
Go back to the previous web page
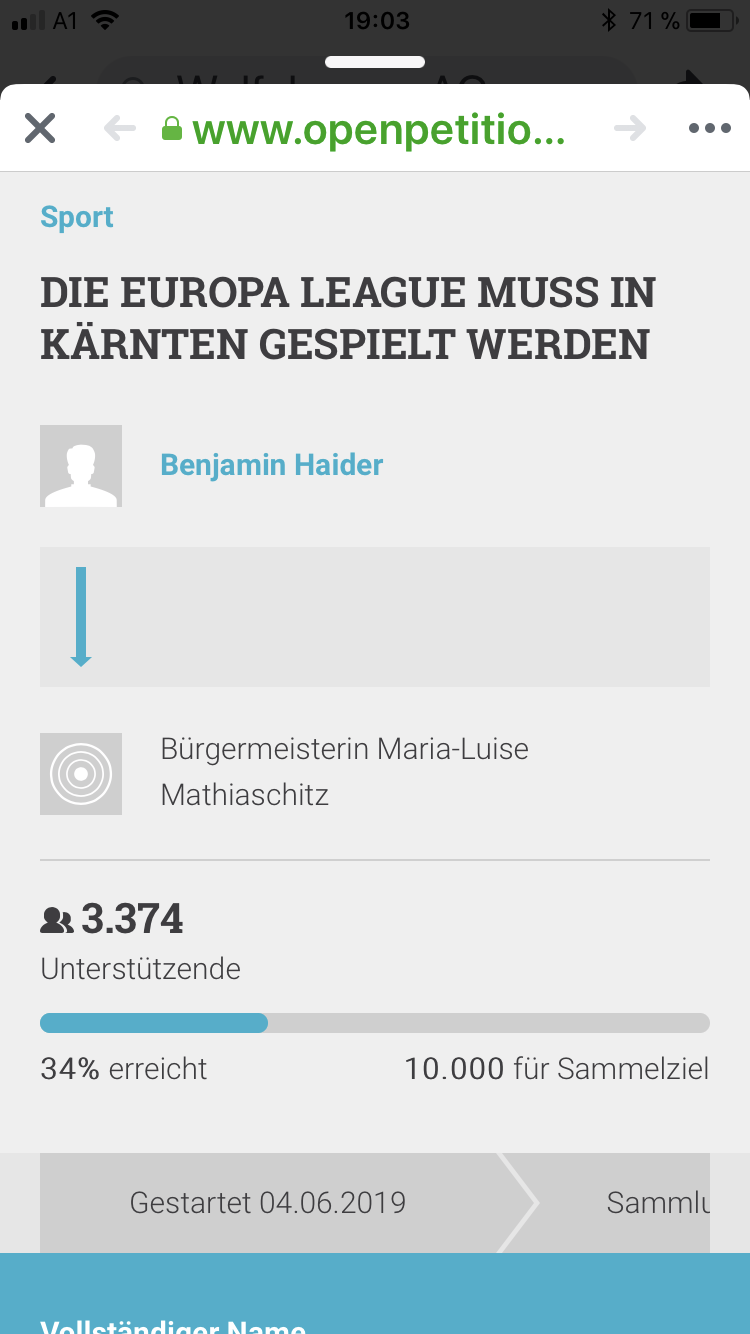[119, 128]
